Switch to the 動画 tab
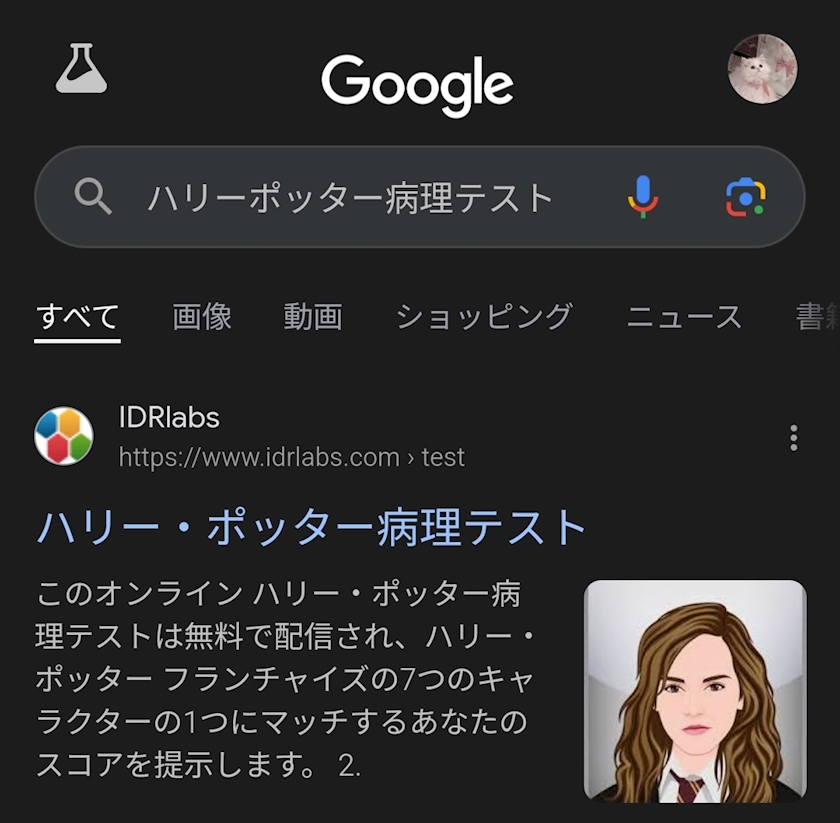The width and height of the screenshot is (840, 823). (313, 316)
